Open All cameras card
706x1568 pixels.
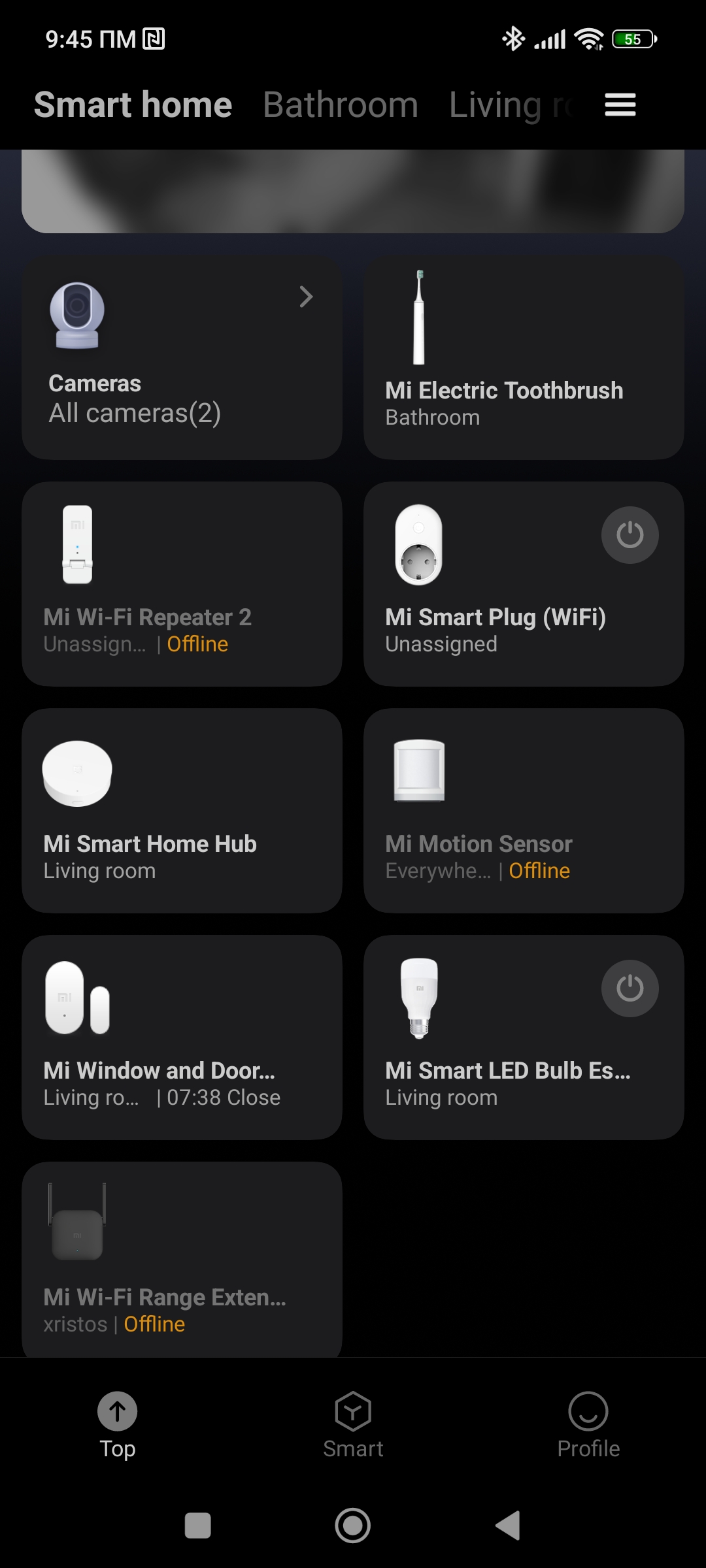click(x=182, y=357)
